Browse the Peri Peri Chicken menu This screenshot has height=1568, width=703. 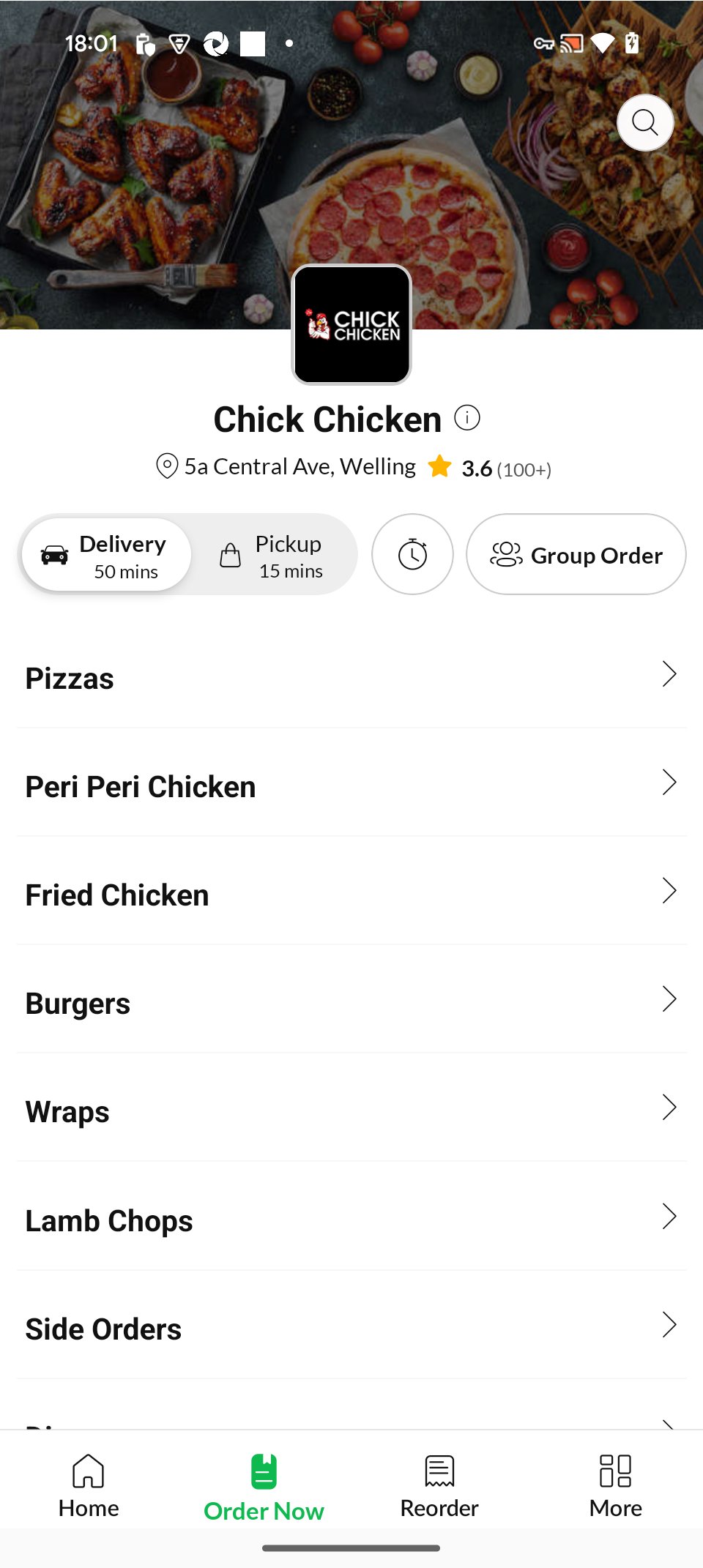click(351, 785)
